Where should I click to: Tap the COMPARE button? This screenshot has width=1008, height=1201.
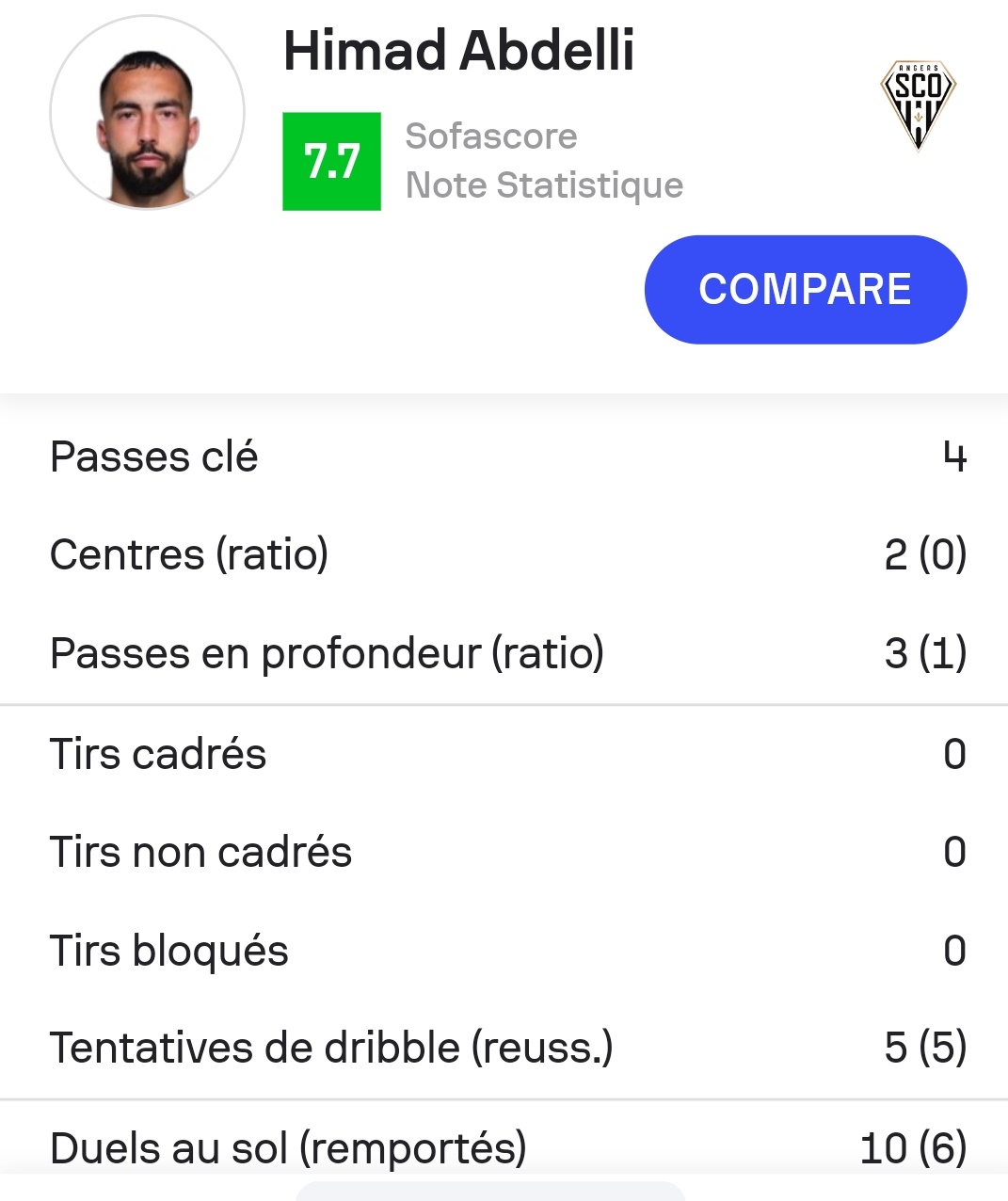pos(805,289)
